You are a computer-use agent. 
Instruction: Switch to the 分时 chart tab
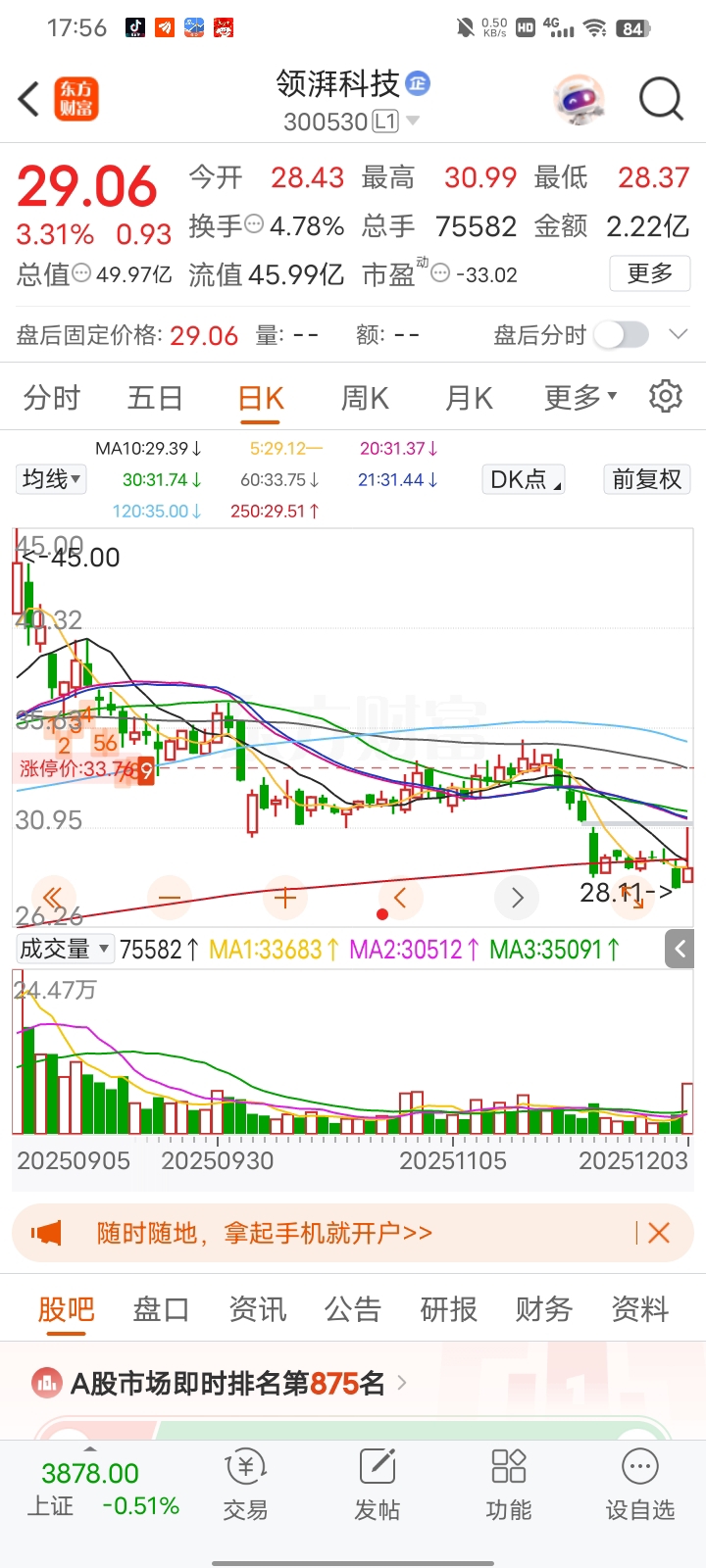pos(52,398)
